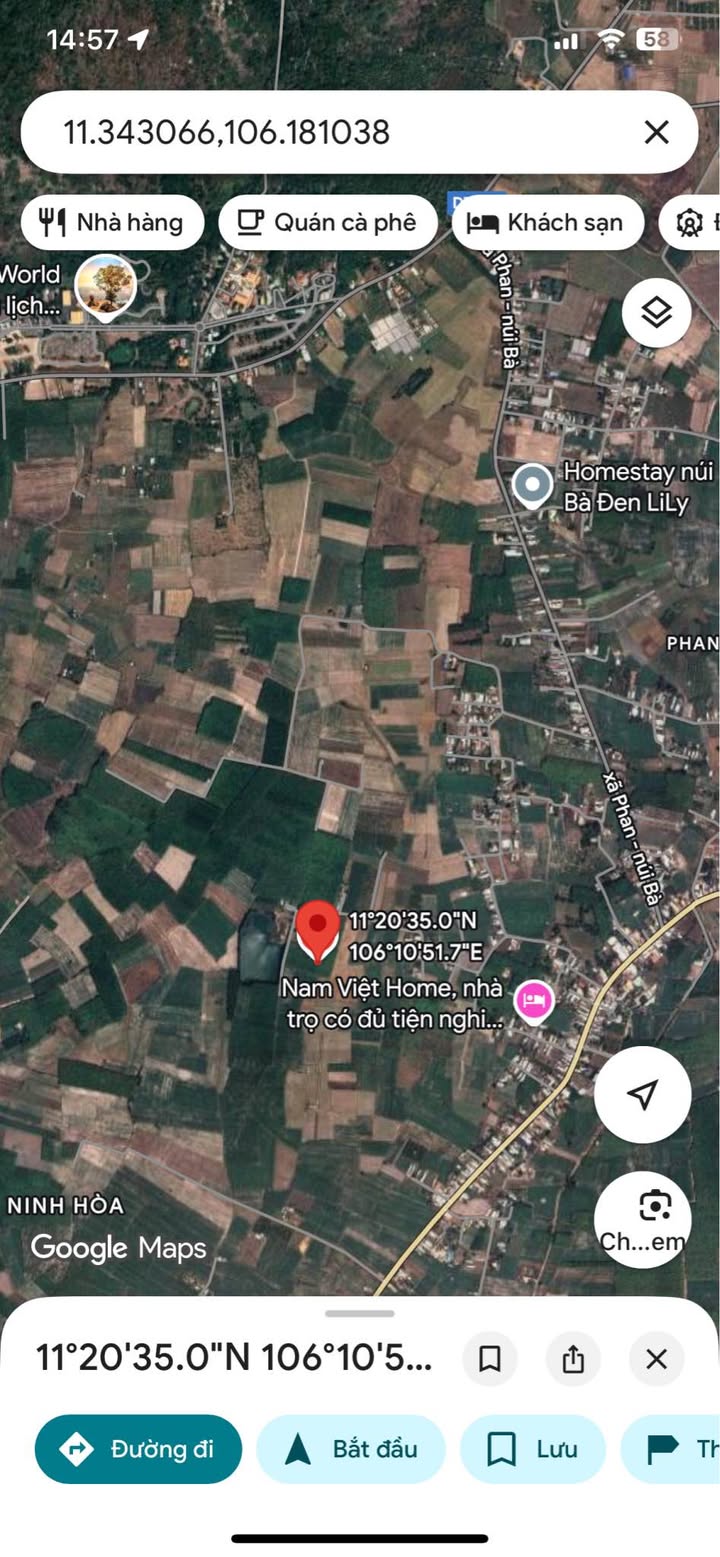Center map on my location
This screenshot has width=720, height=1557.
pyautogui.click(x=642, y=1094)
